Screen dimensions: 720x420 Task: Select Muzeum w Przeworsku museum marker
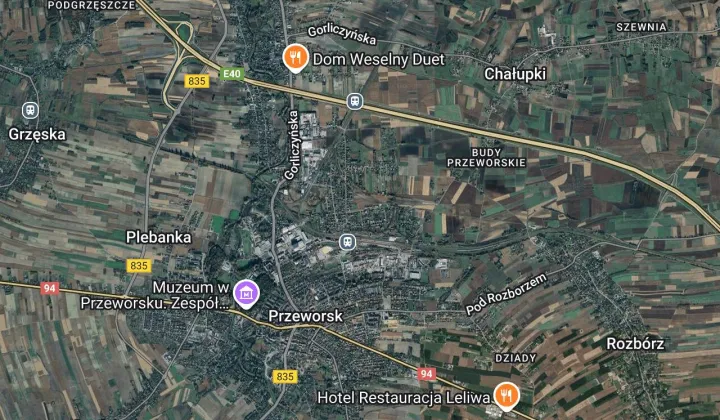pyautogui.click(x=246, y=293)
